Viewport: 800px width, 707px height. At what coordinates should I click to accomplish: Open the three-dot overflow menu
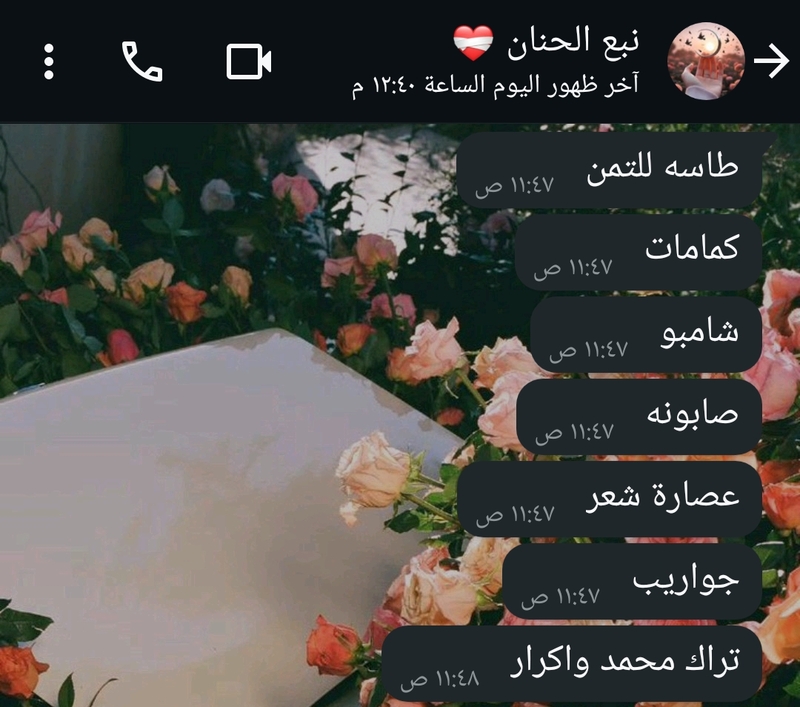49,61
